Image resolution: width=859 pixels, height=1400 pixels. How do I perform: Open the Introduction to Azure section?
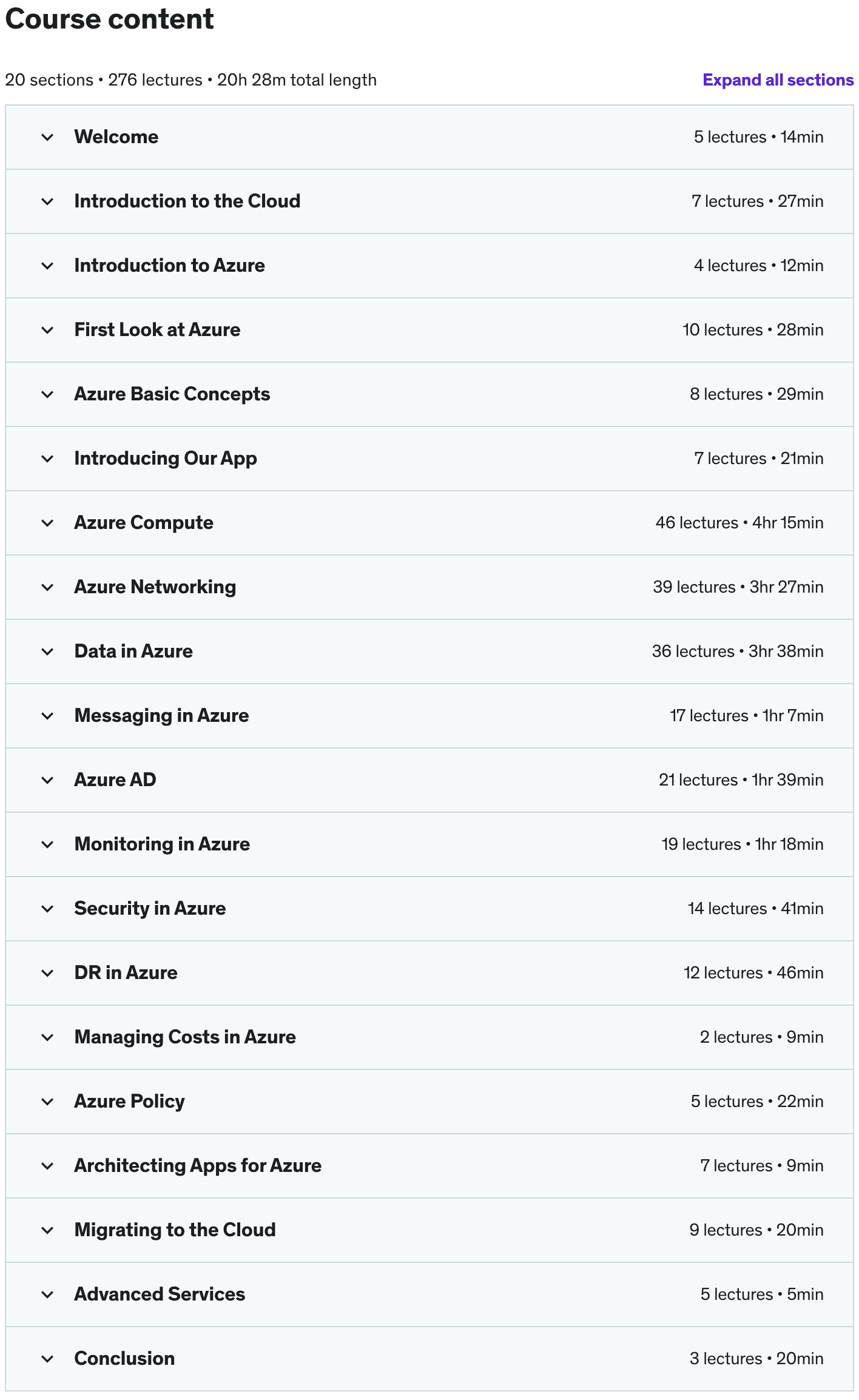coord(169,266)
